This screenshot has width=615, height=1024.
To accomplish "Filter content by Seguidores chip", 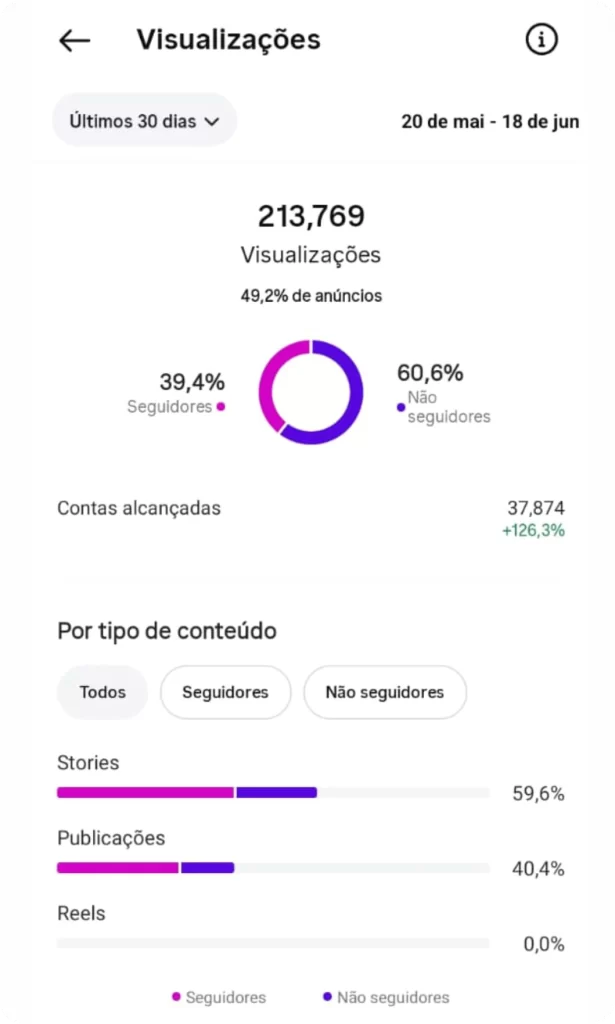I will 226,692.
